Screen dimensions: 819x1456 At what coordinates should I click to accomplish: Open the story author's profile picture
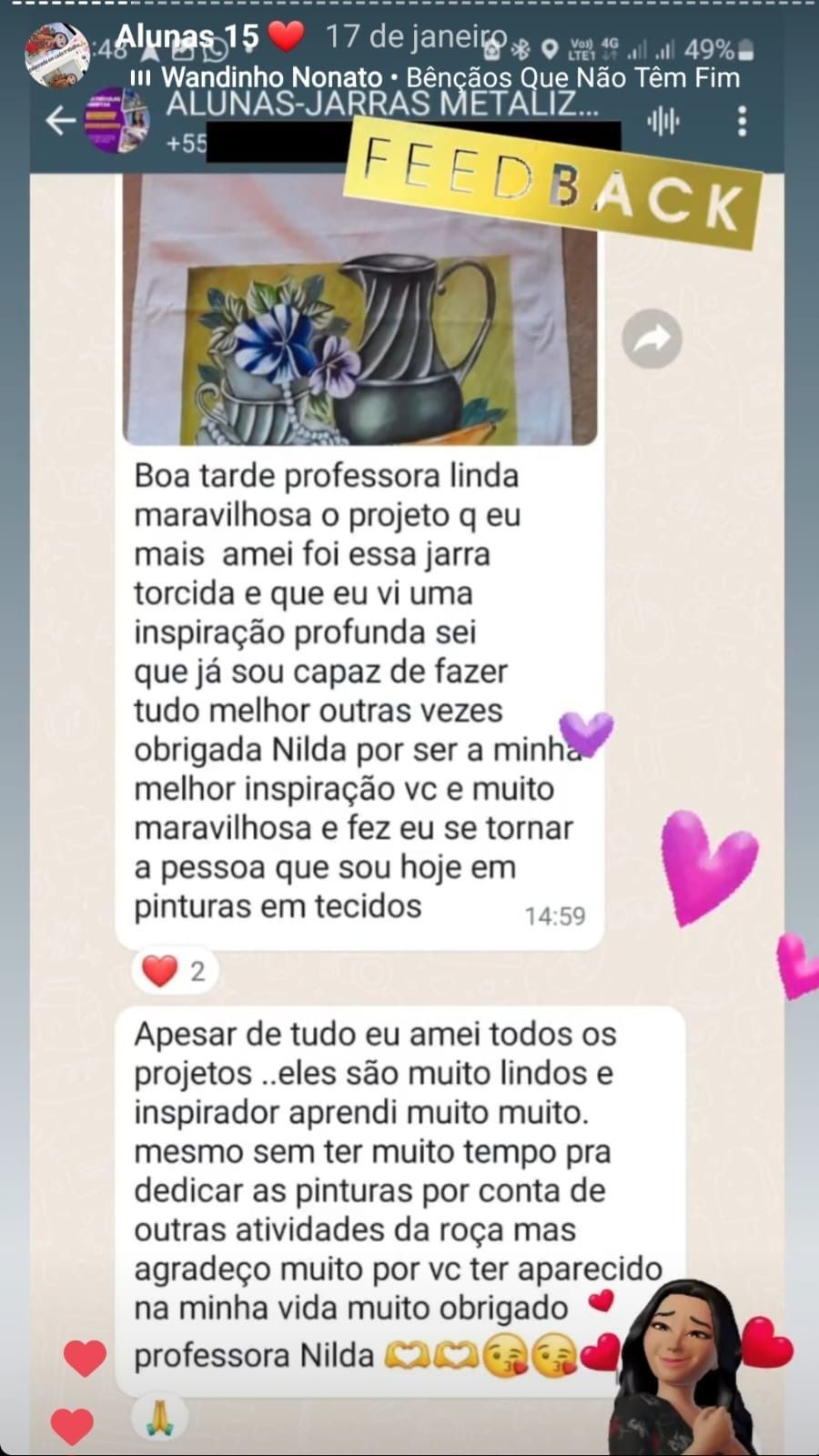[56, 55]
